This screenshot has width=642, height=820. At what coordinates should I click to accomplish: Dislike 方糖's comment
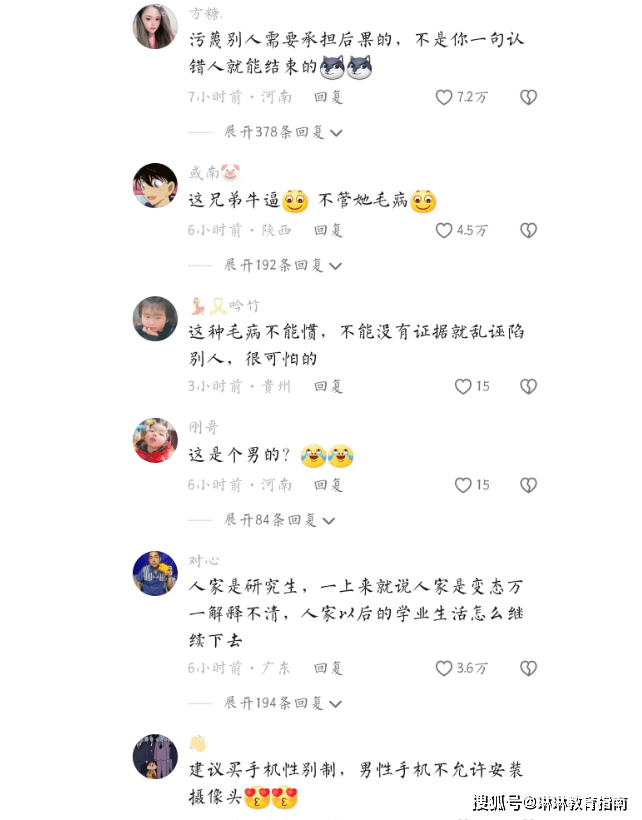tap(528, 97)
